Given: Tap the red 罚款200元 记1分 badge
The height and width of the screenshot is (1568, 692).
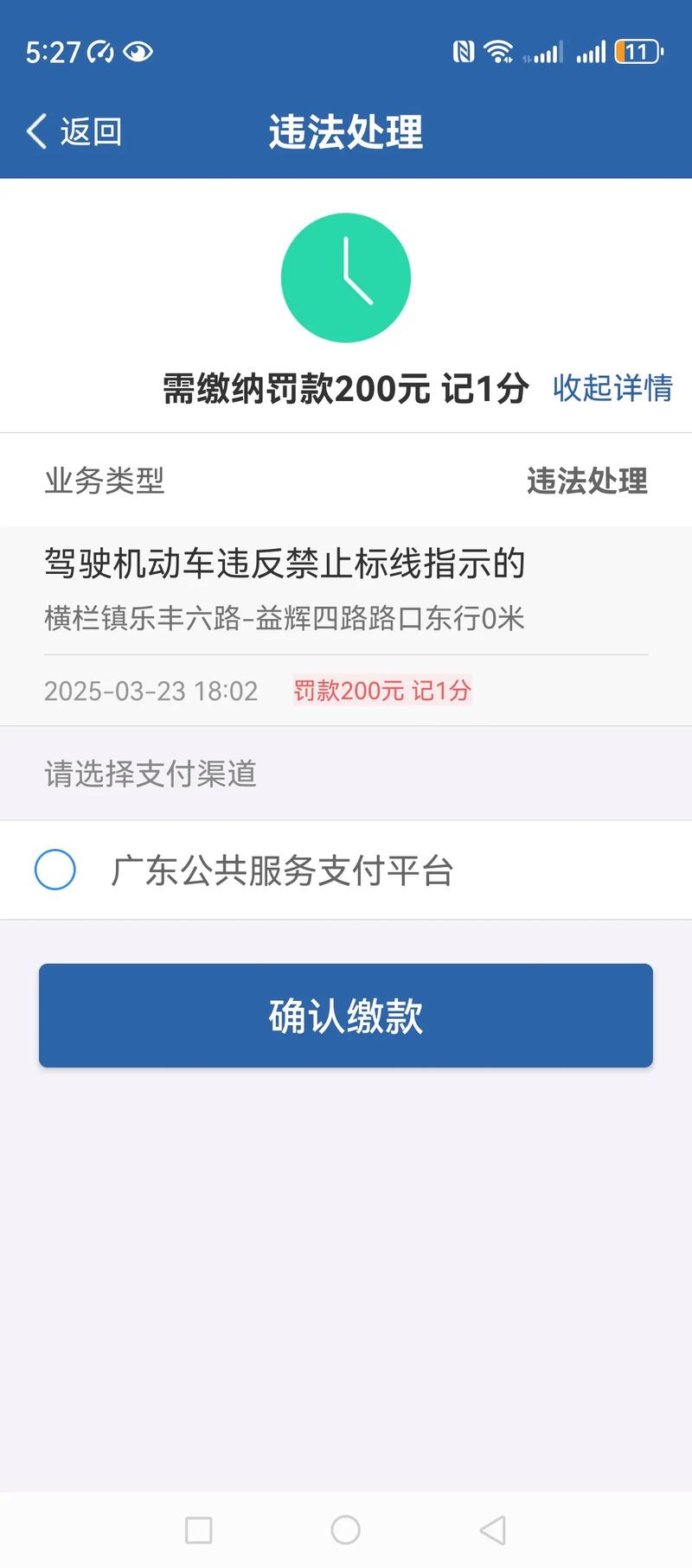Looking at the screenshot, I should [383, 691].
